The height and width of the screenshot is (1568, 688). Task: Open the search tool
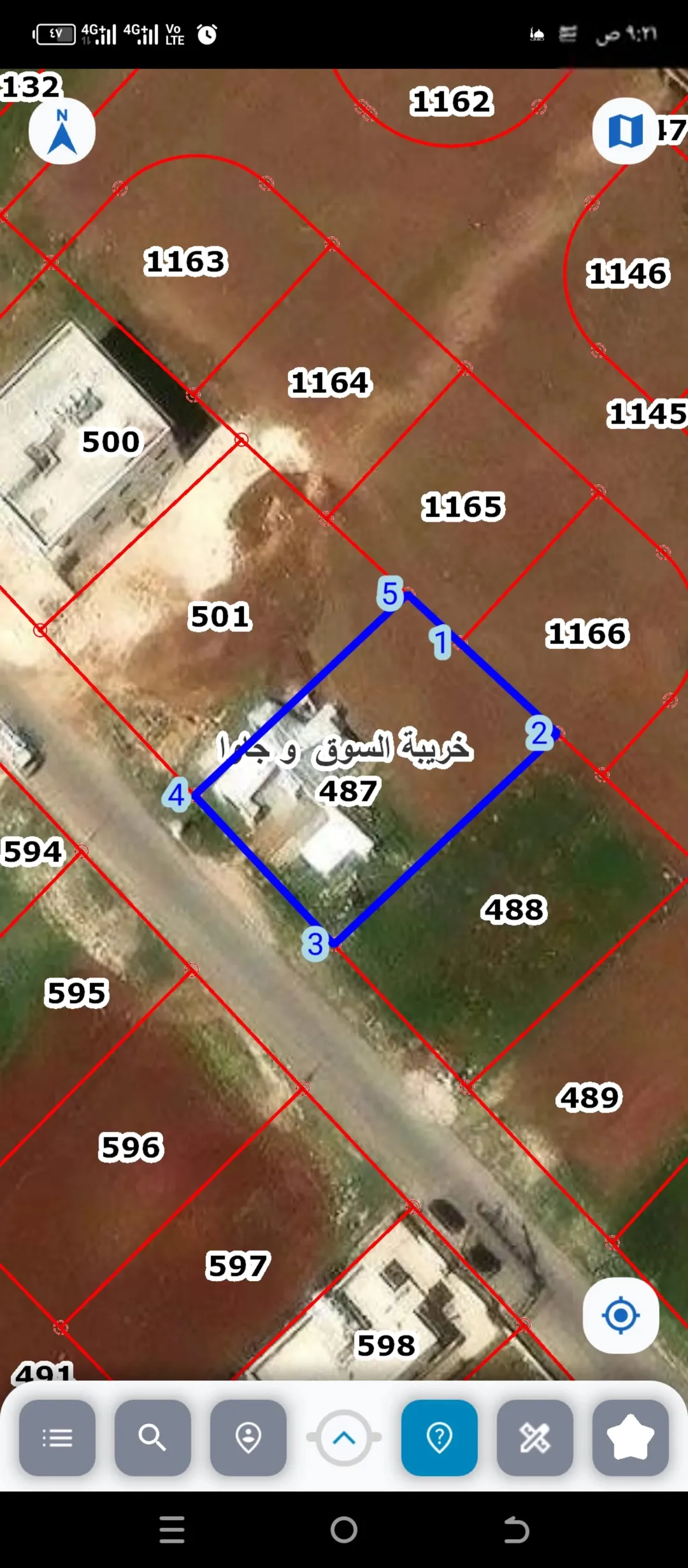pos(153,1437)
